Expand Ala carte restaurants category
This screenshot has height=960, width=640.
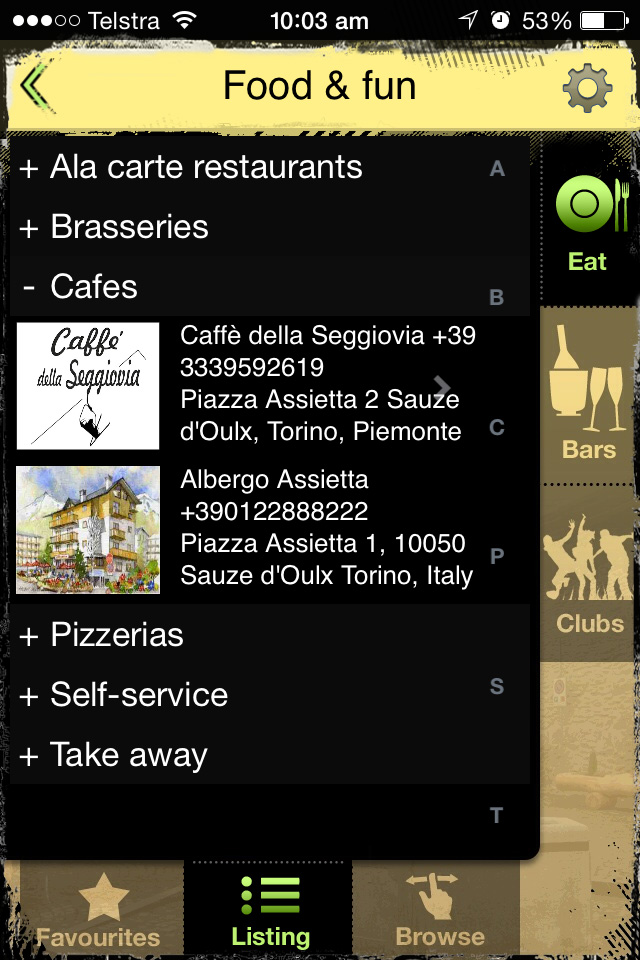(205, 167)
